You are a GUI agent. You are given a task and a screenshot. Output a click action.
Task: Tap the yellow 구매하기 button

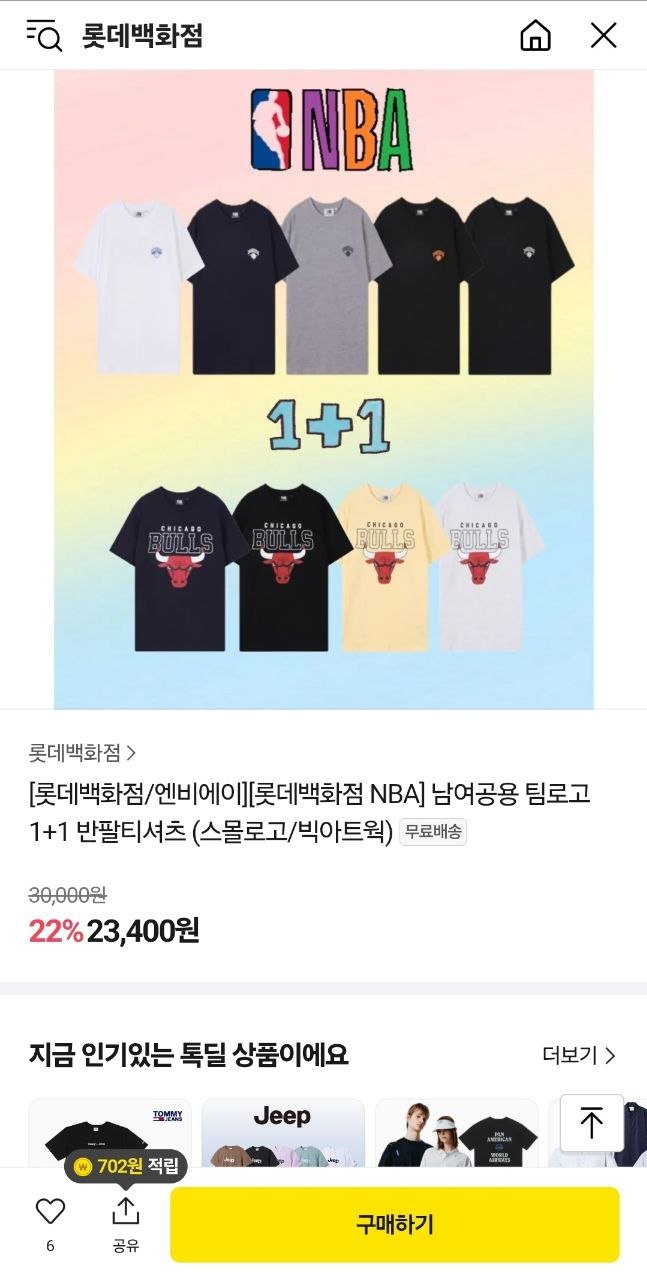(x=395, y=1224)
